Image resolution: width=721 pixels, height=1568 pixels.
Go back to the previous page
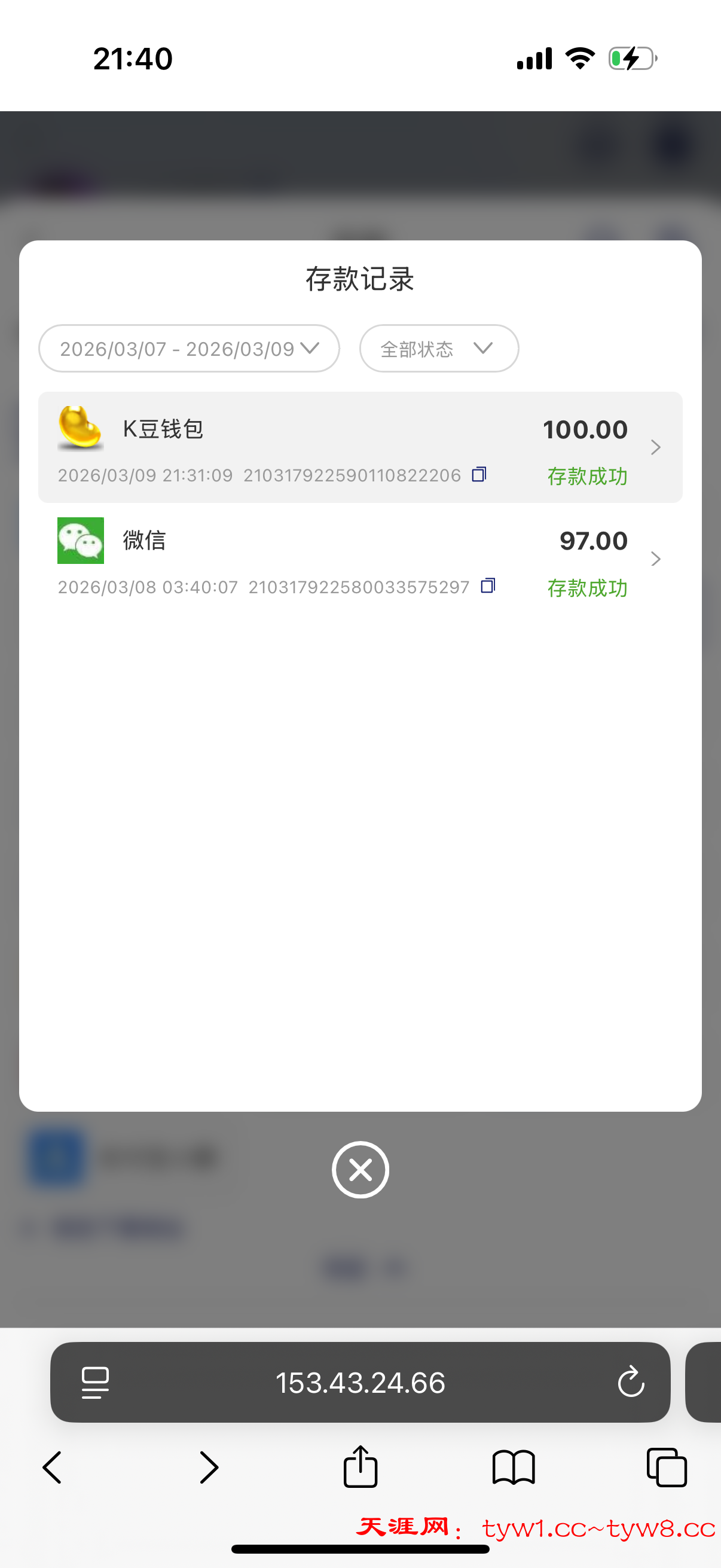(x=53, y=1468)
